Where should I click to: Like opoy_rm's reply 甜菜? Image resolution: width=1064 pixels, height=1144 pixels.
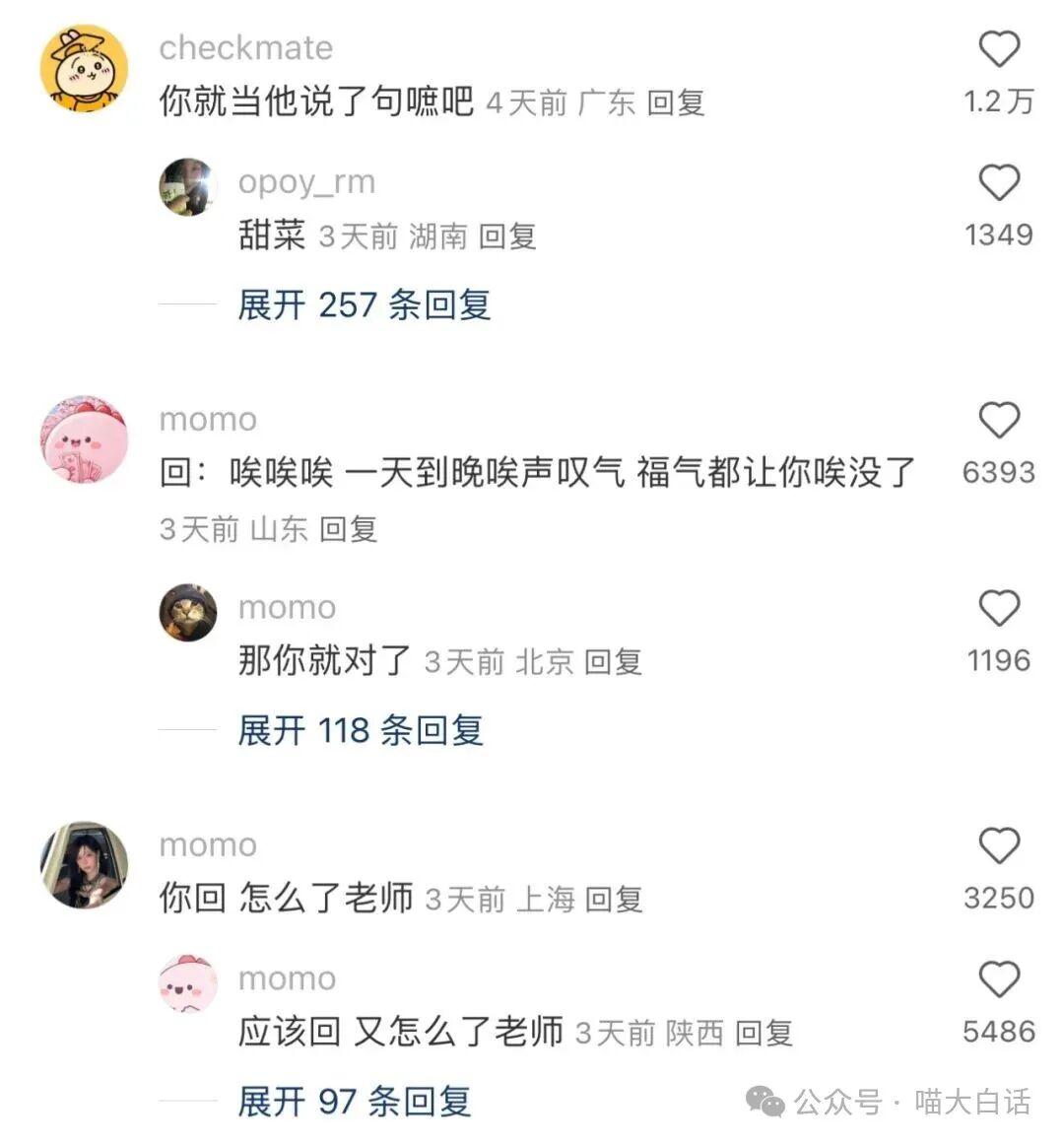click(998, 183)
